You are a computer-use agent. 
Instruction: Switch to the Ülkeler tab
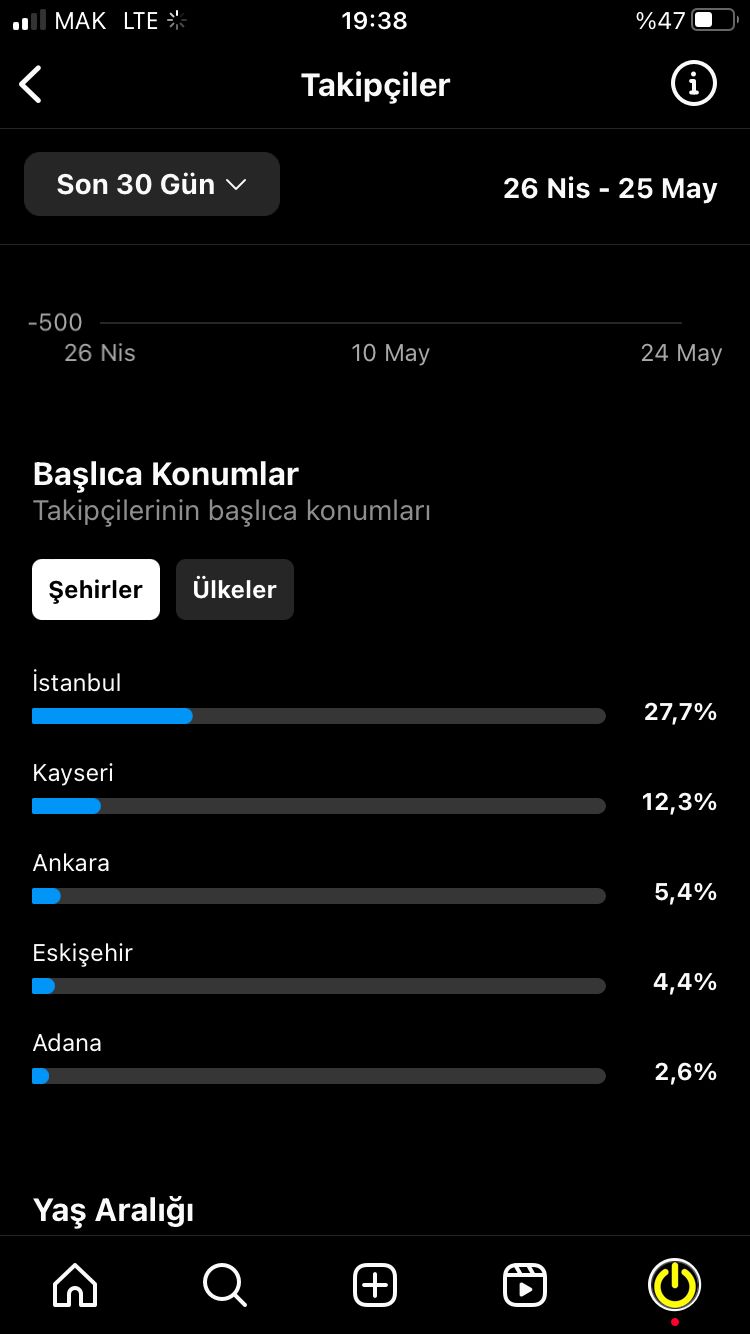235,589
